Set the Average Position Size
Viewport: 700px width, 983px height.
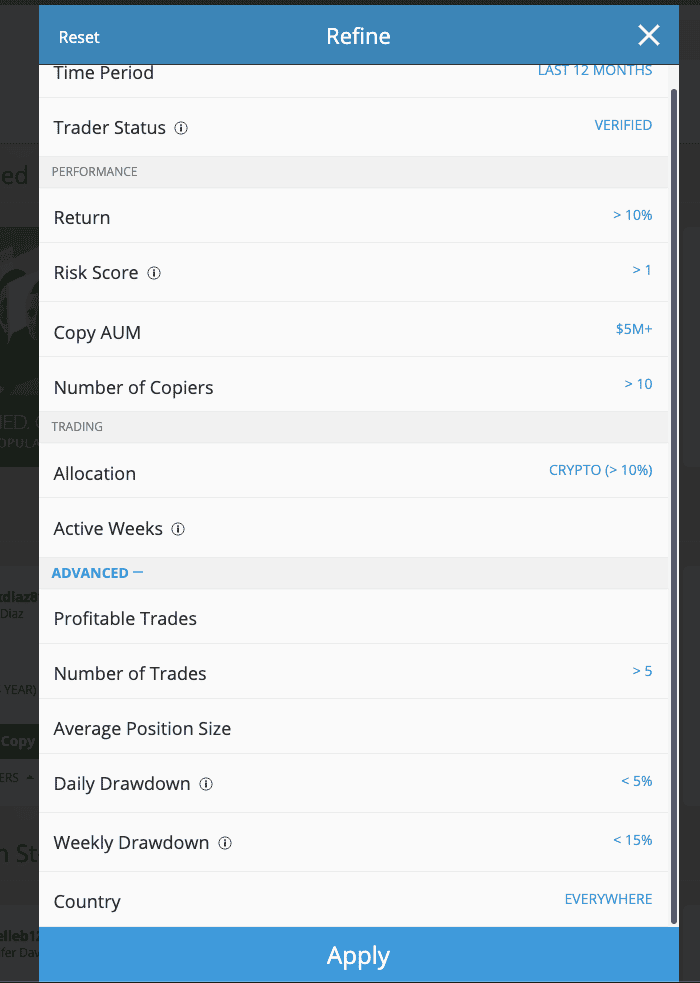pos(352,728)
